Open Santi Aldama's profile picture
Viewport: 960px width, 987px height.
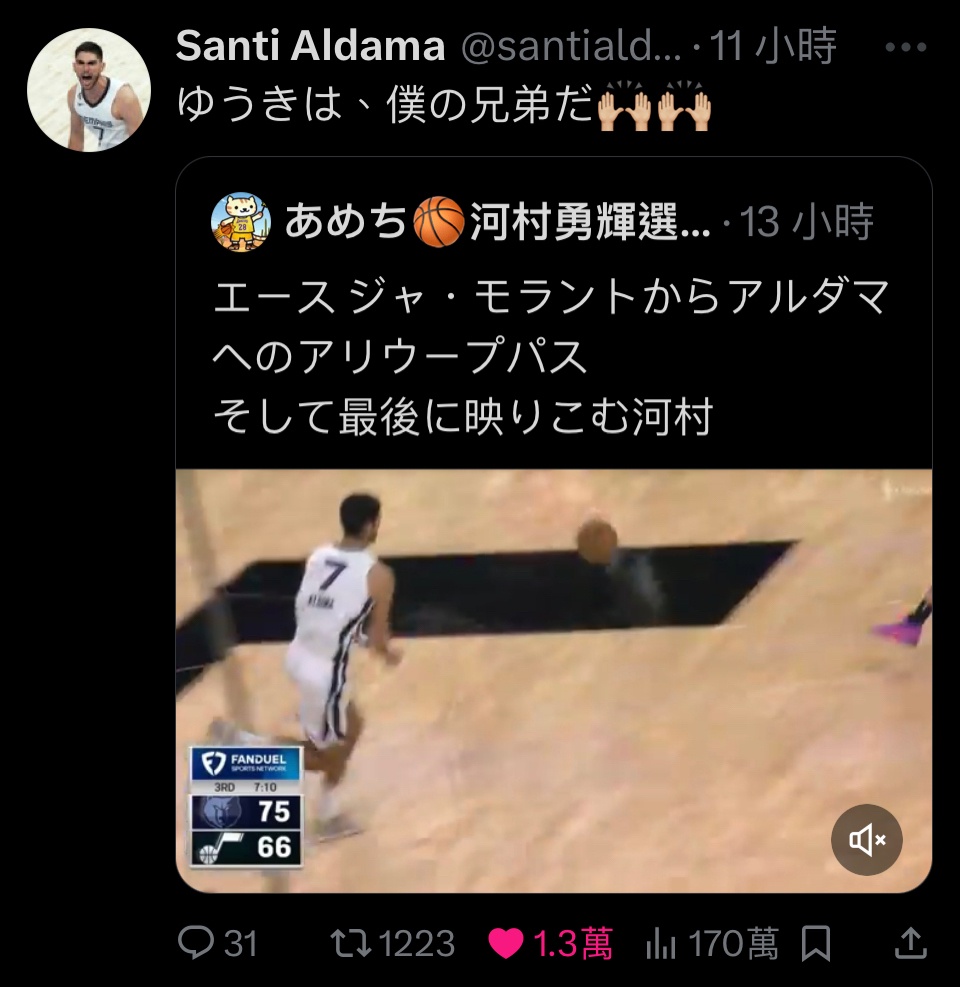(88, 90)
